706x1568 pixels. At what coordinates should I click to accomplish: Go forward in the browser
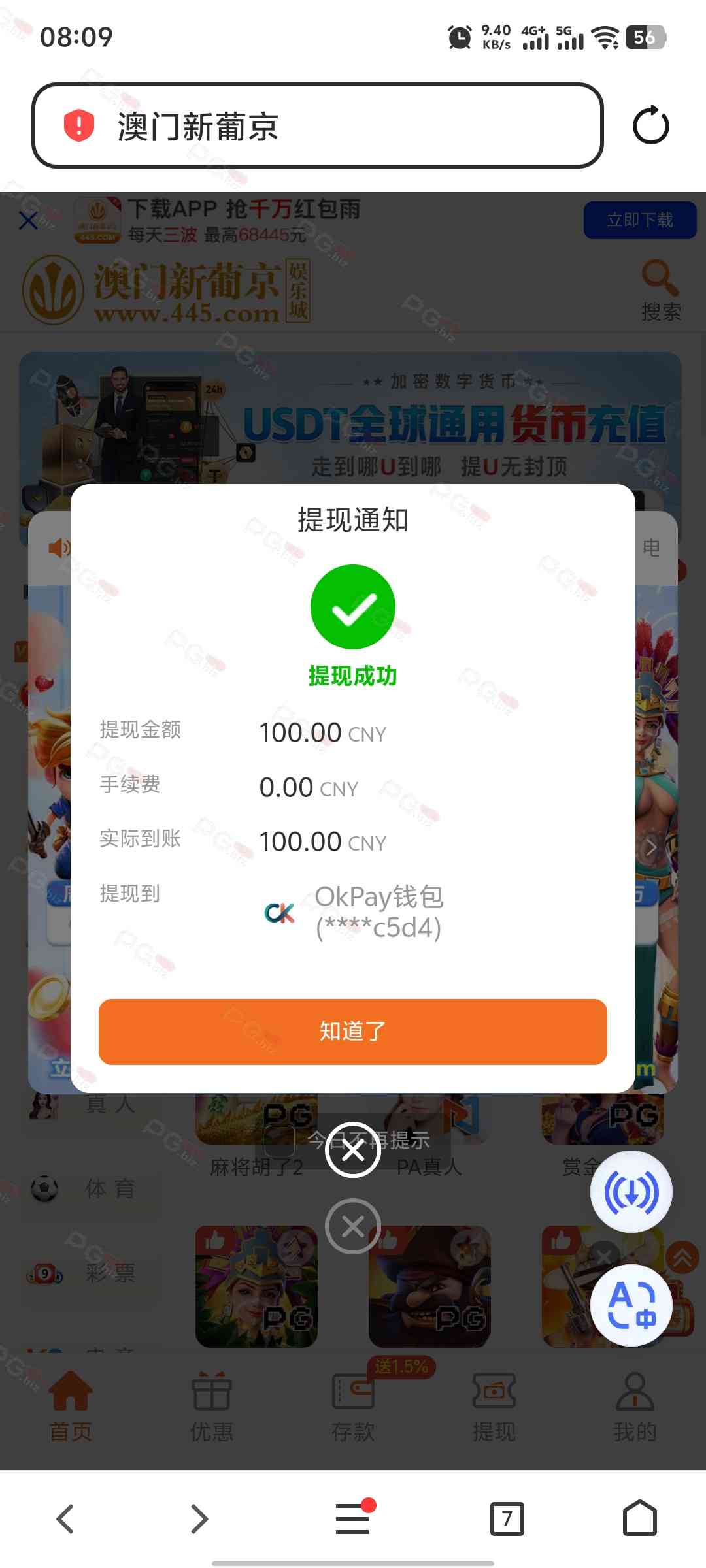pos(199,1518)
